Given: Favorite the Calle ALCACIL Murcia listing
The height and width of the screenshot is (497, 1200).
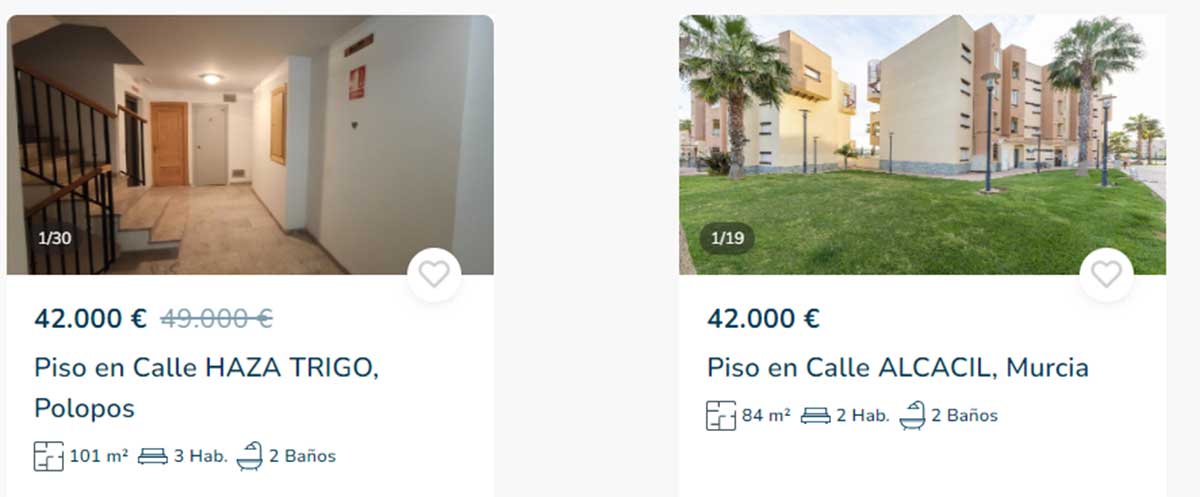Looking at the screenshot, I should click(1106, 274).
